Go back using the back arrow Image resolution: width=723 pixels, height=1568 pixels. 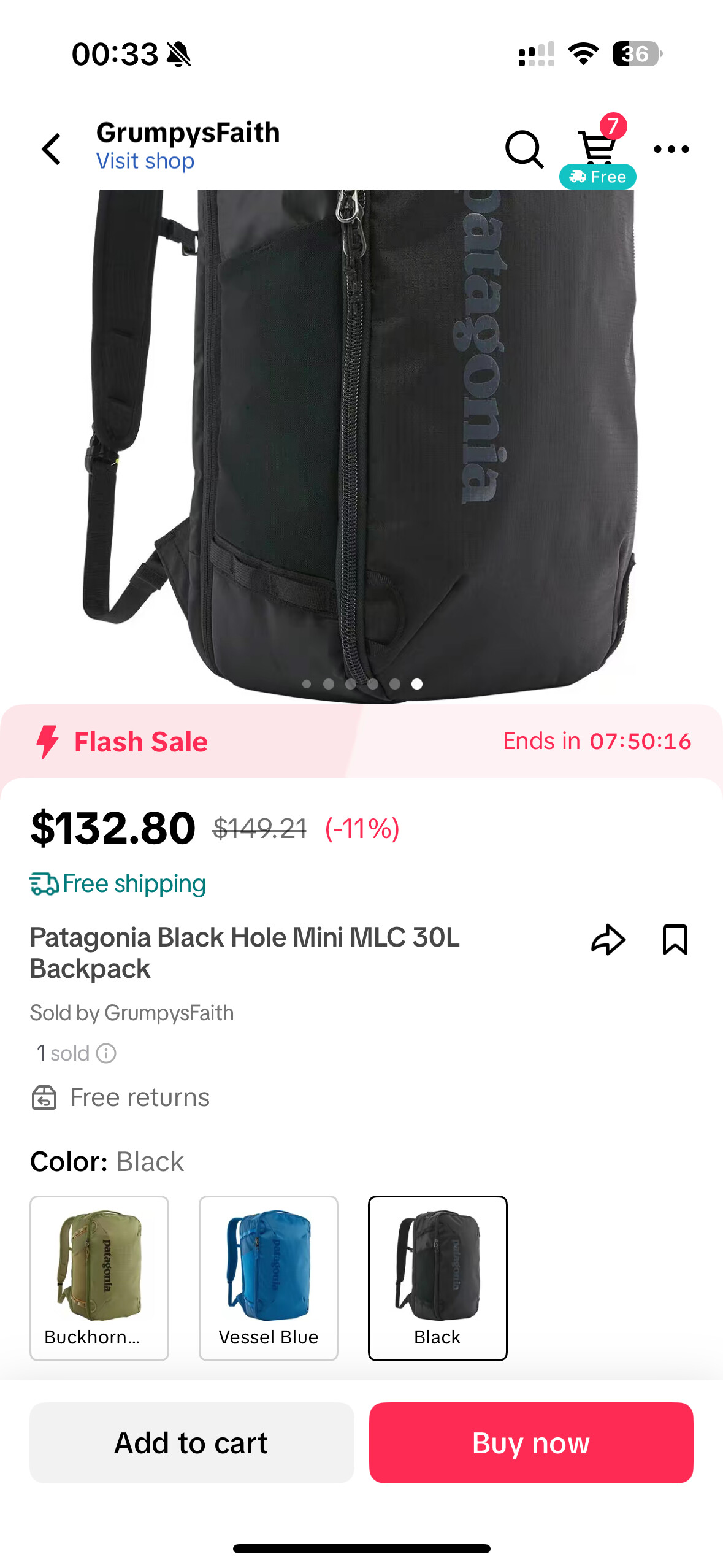coord(52,149)
